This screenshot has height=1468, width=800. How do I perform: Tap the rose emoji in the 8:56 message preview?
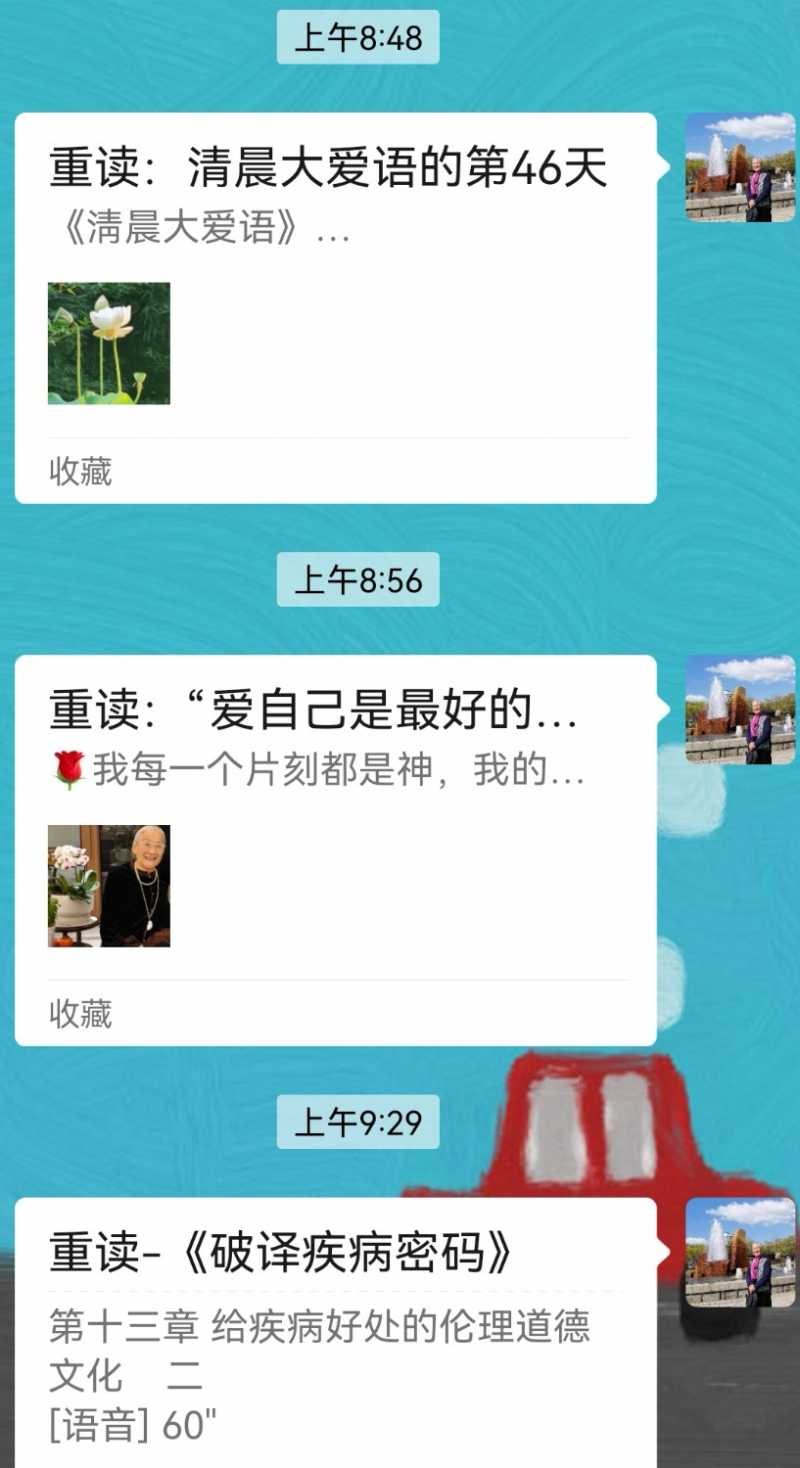70,770
